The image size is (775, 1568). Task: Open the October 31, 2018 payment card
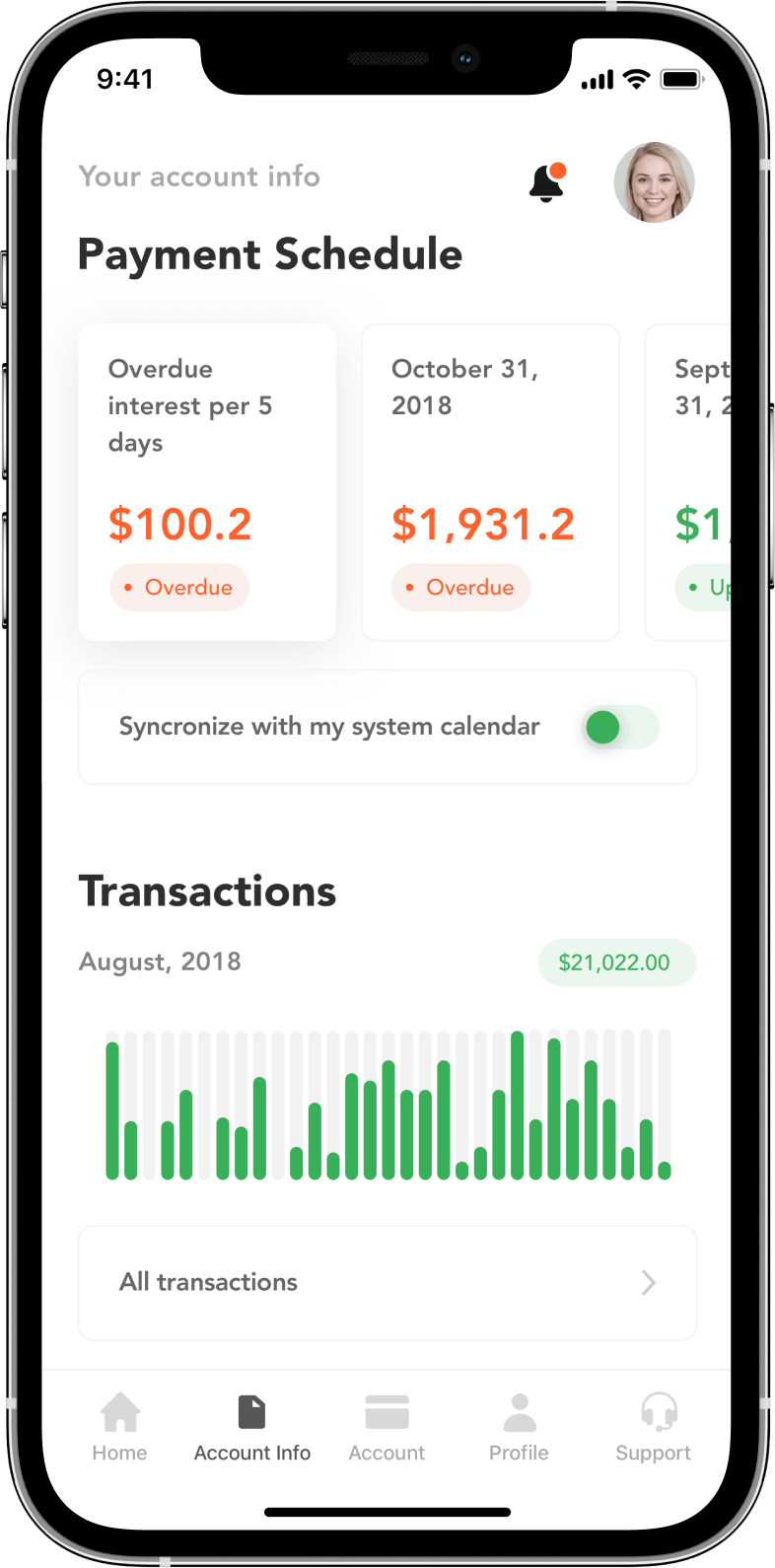pyautogui.click(x=491, y=482)
